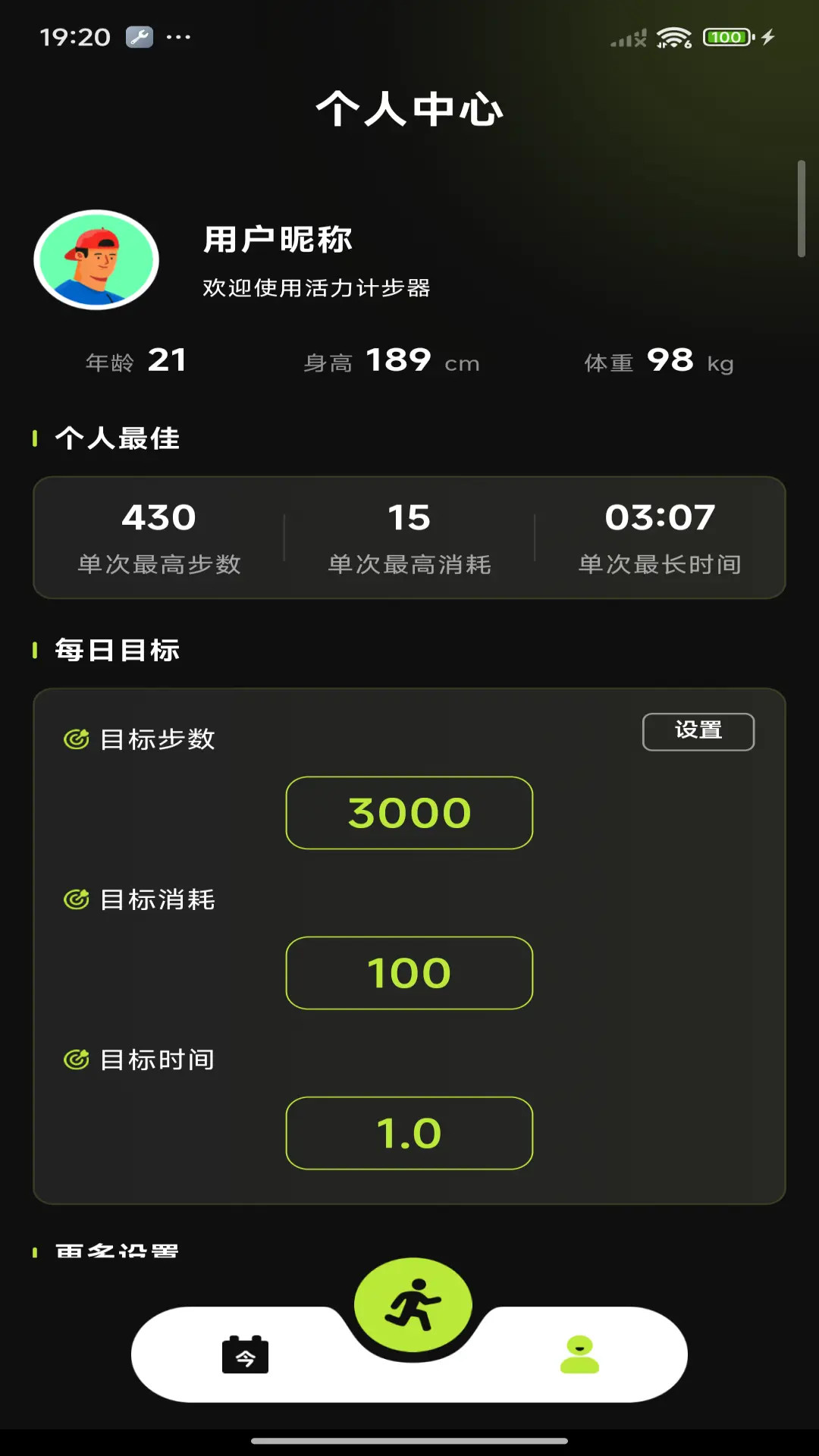
Task: Tap the 每日目标 section header
Action: [x=115, y=650]
